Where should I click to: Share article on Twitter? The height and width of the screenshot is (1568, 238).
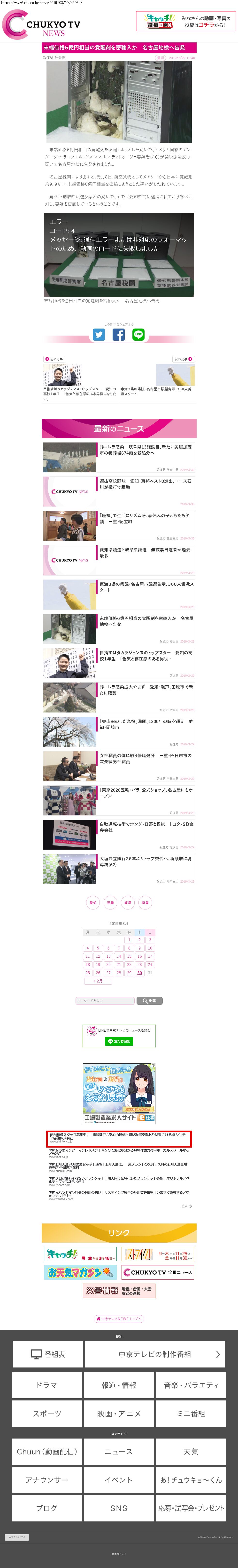[x=99, y=334]
